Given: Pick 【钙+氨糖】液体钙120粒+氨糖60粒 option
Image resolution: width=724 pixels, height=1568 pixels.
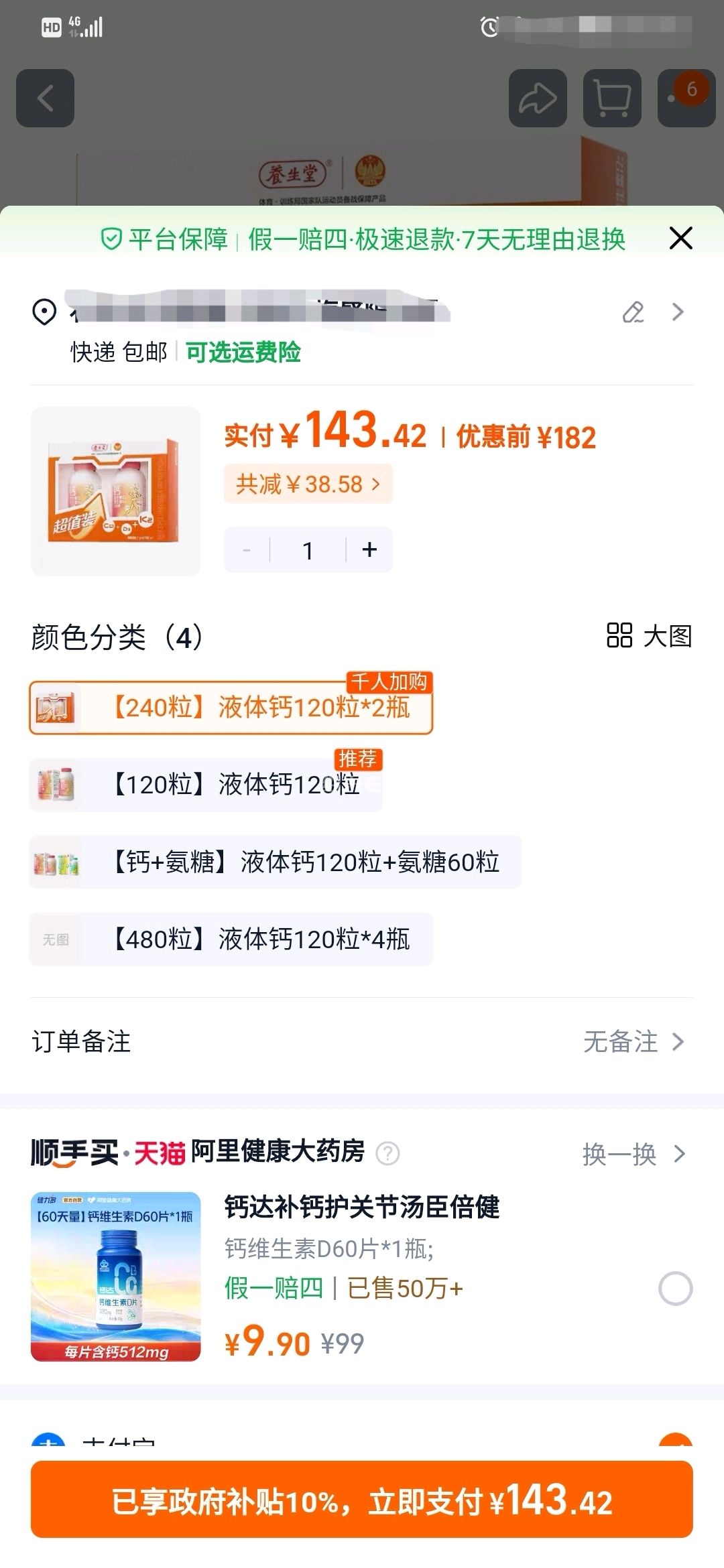Looking at the screenshot, I should [x=276, y=862].
